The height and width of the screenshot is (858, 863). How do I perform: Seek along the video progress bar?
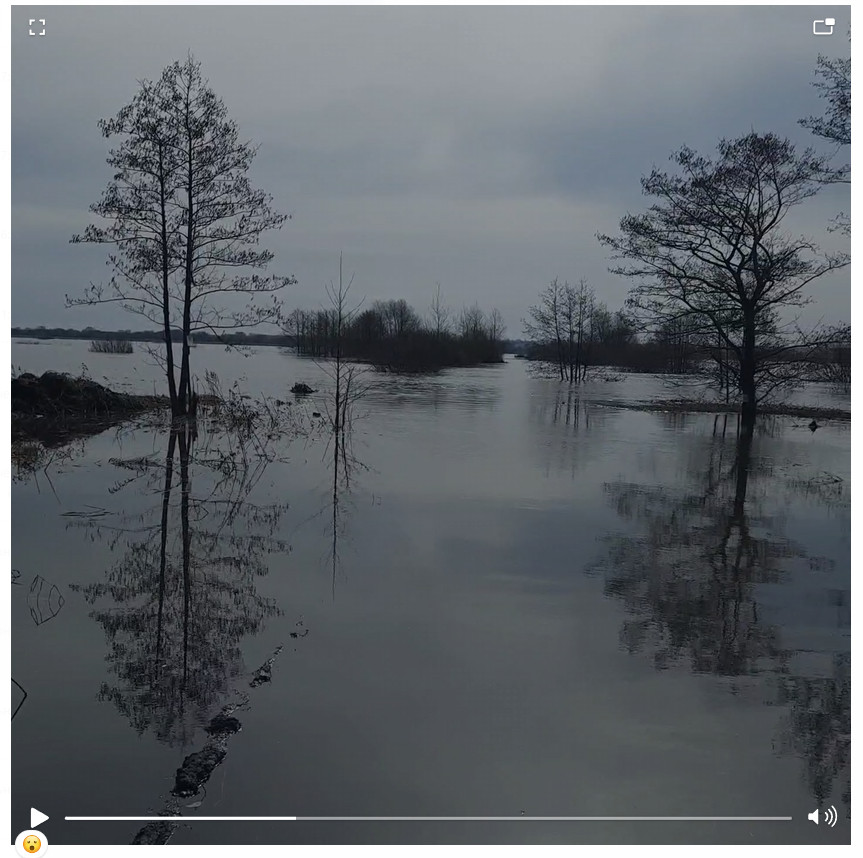428,818
